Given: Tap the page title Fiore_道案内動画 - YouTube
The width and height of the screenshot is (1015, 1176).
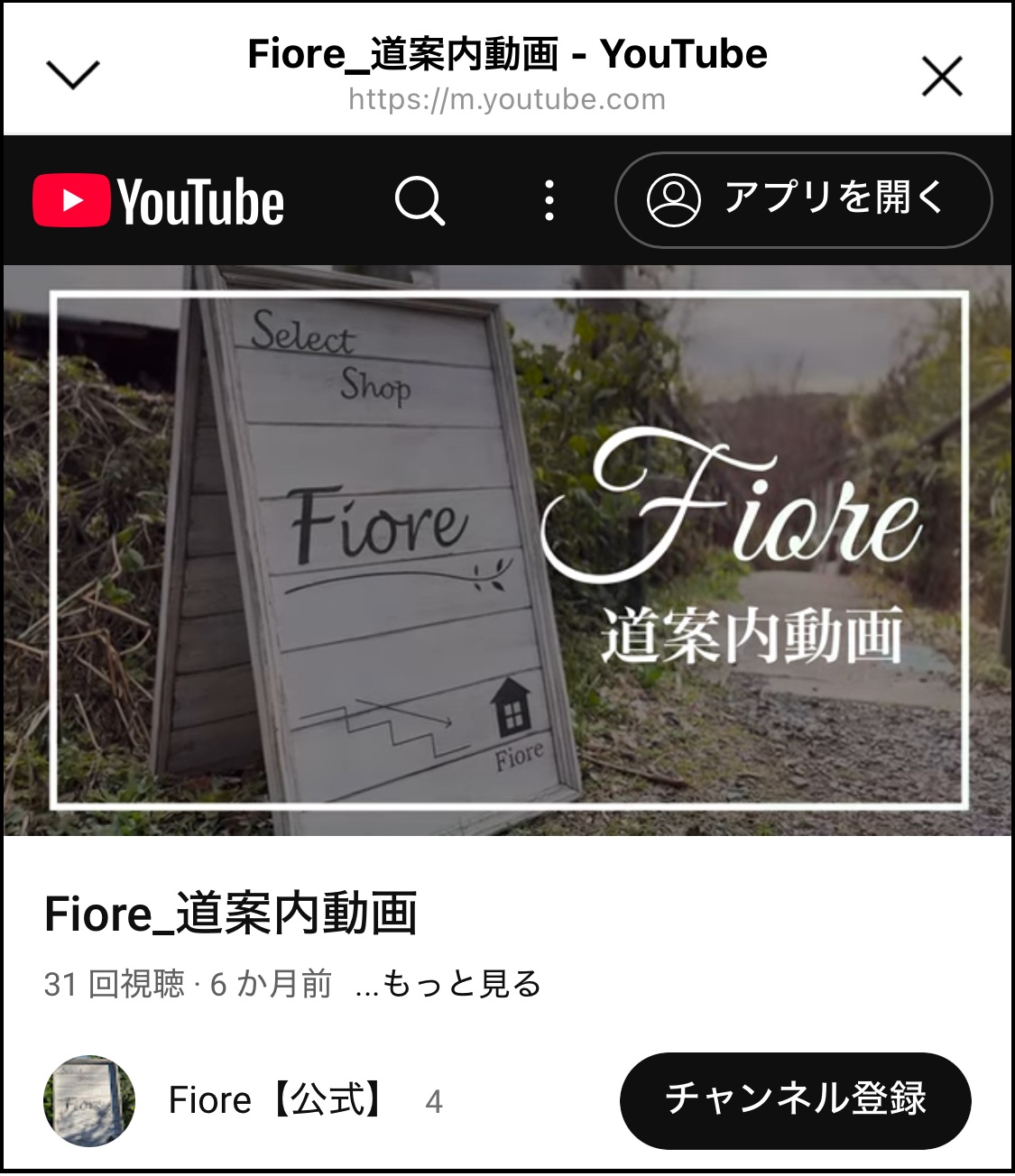Looking at the screenshot, I should click(x=507, y=54).
